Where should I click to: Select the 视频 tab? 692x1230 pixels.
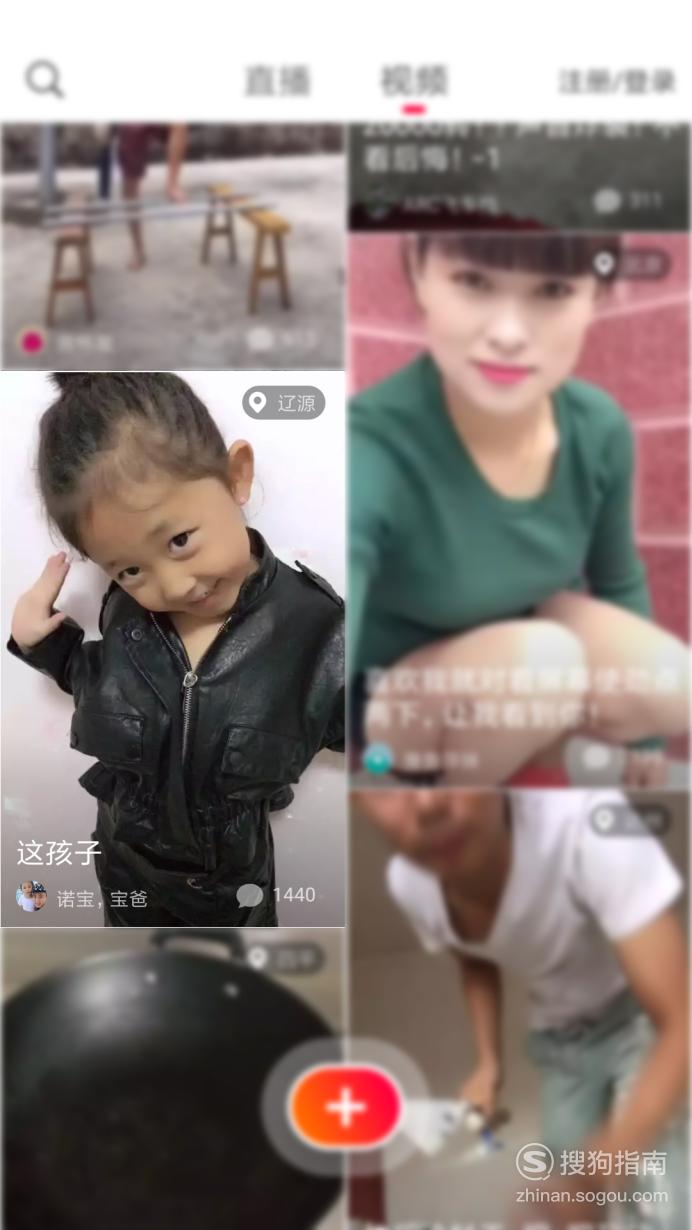(414, 81)
